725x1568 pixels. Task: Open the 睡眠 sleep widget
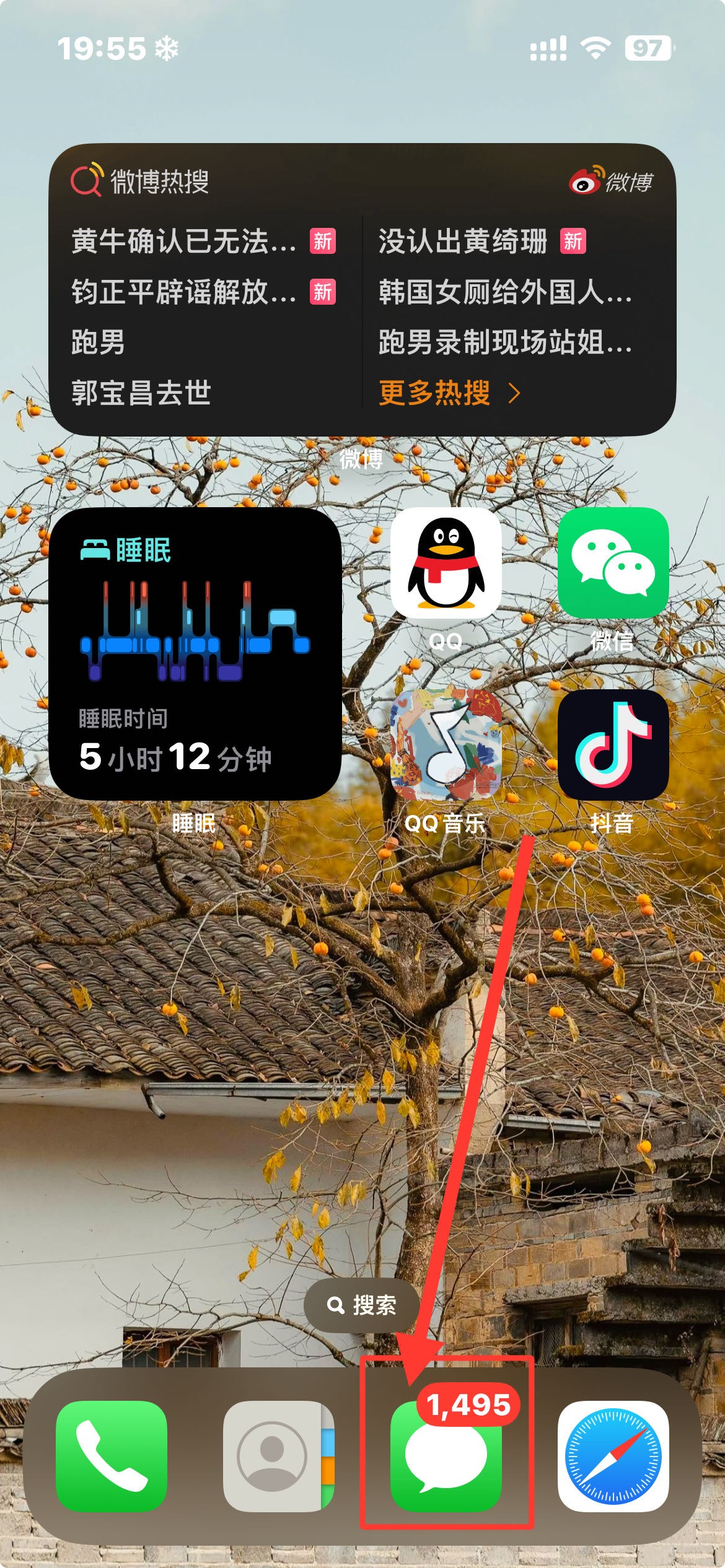pos(195,653)
